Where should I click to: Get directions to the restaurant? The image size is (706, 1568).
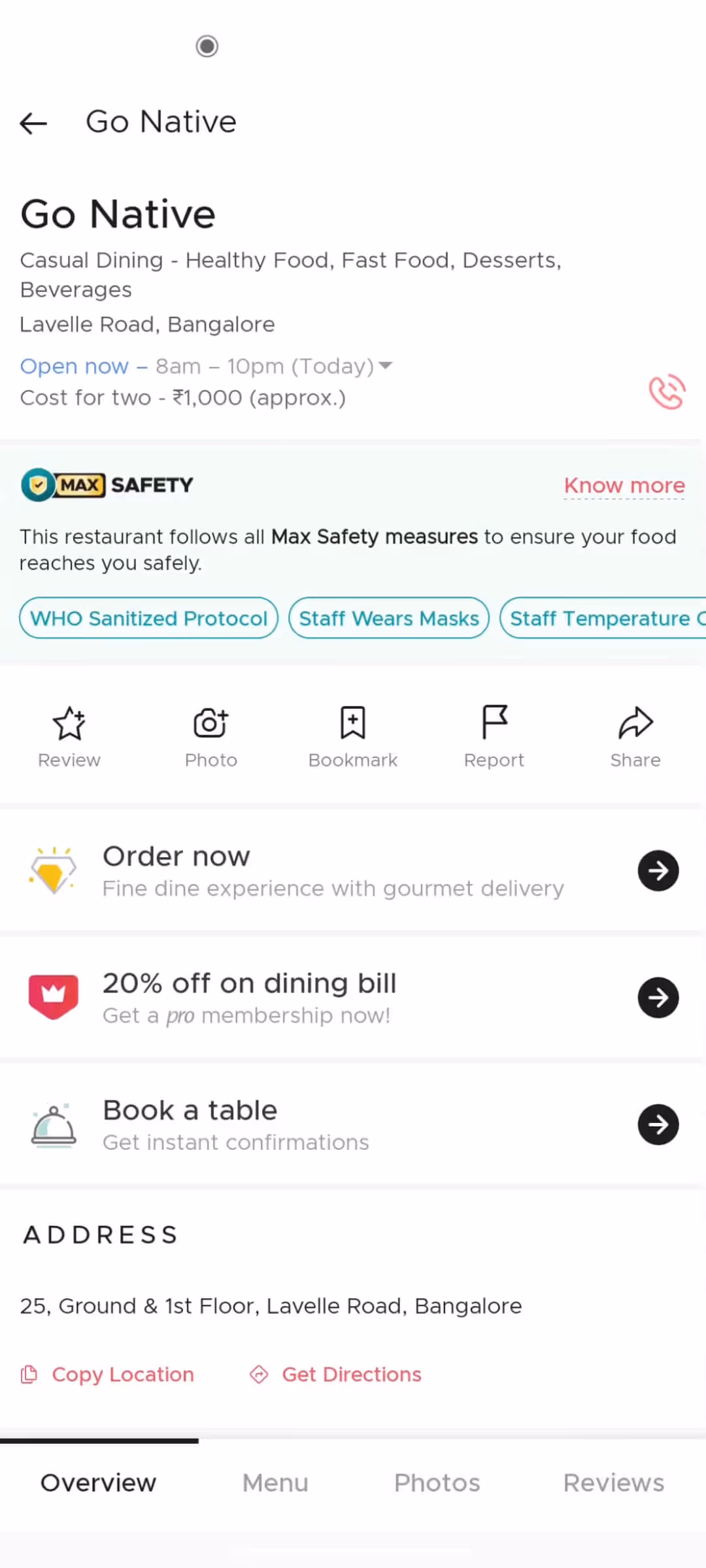point(335,1375)
